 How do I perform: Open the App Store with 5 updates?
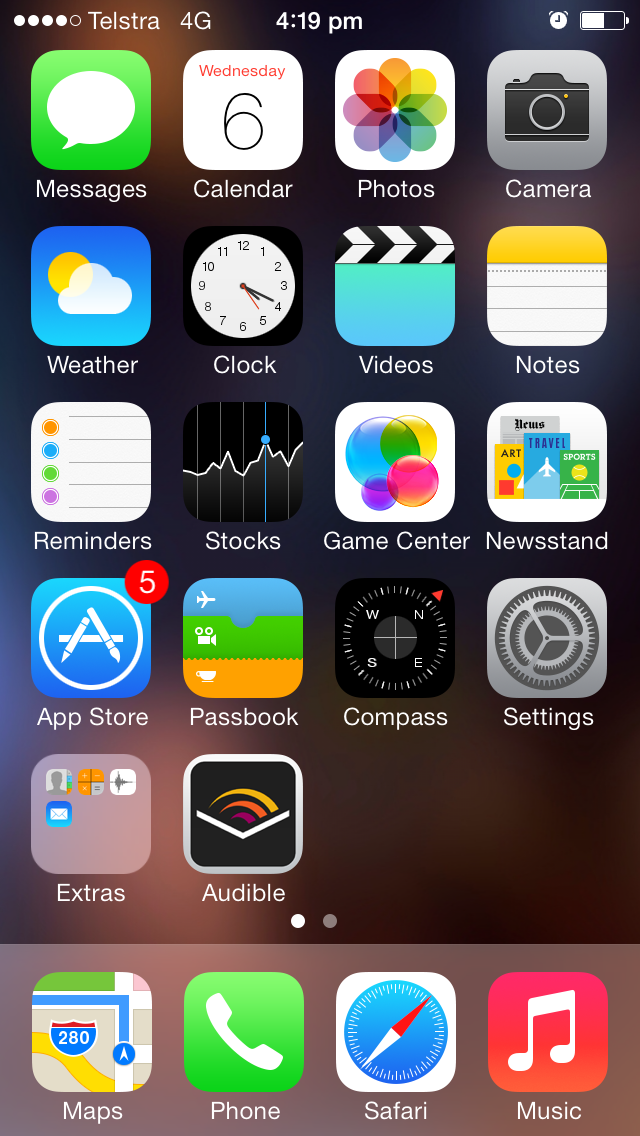[91, 638]
